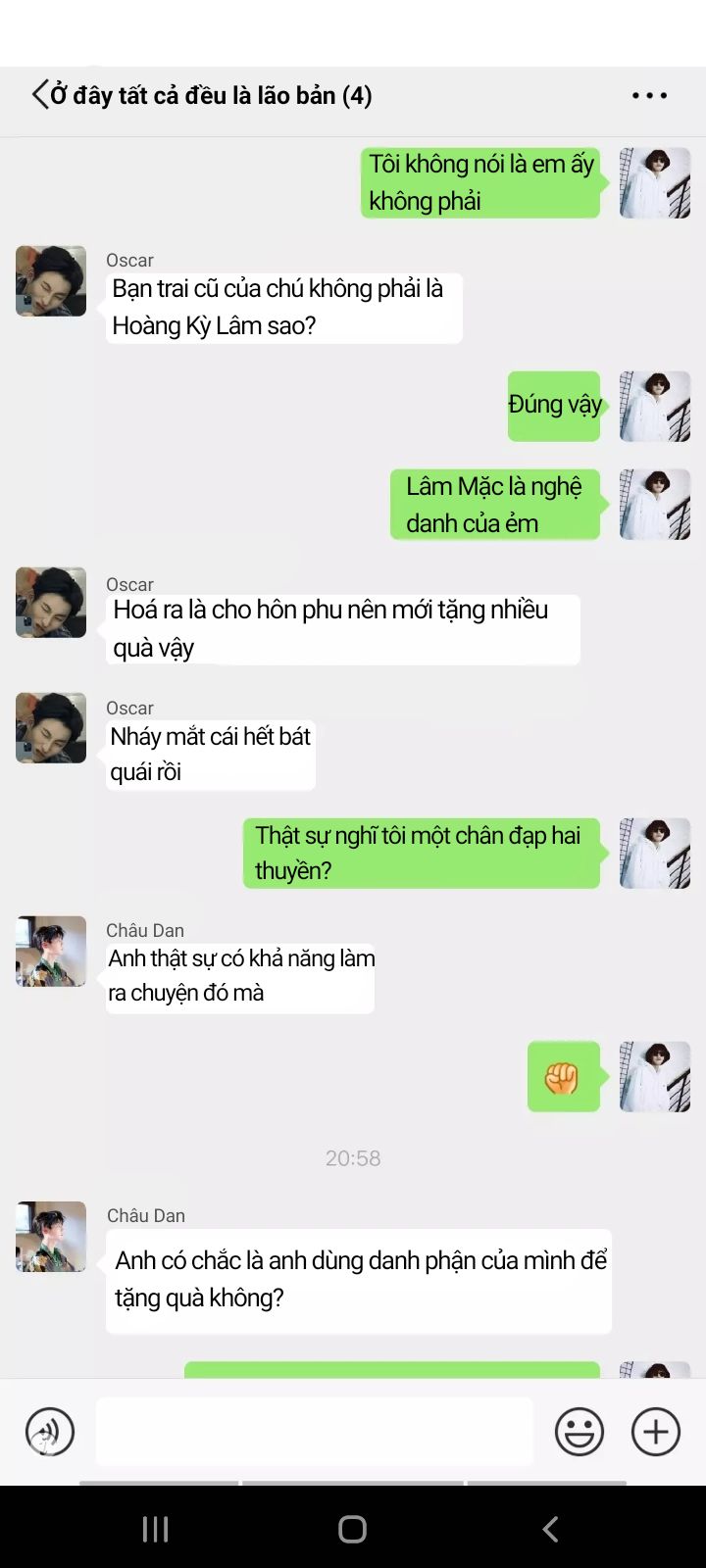
Task: Tap own avatar next to the 'Đúng vậy' message
Action: point(655,407)
